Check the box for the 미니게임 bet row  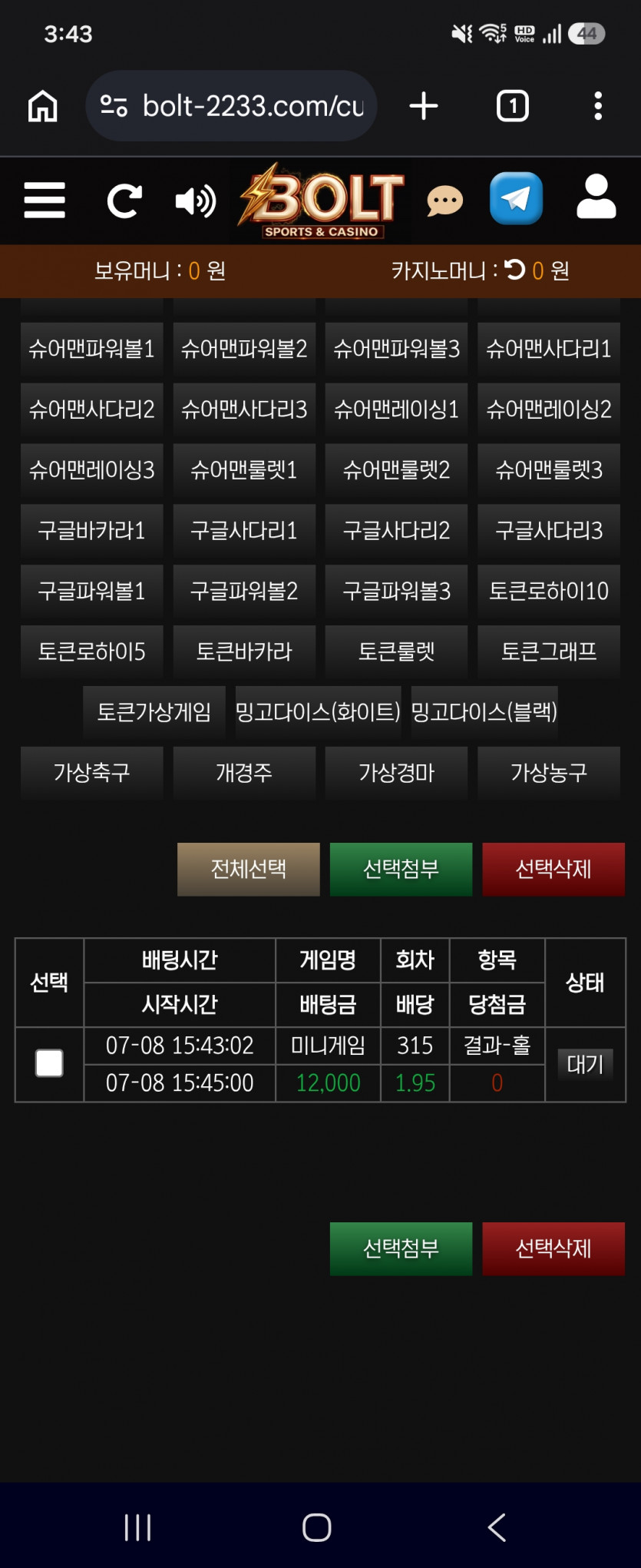[49, 1063]
